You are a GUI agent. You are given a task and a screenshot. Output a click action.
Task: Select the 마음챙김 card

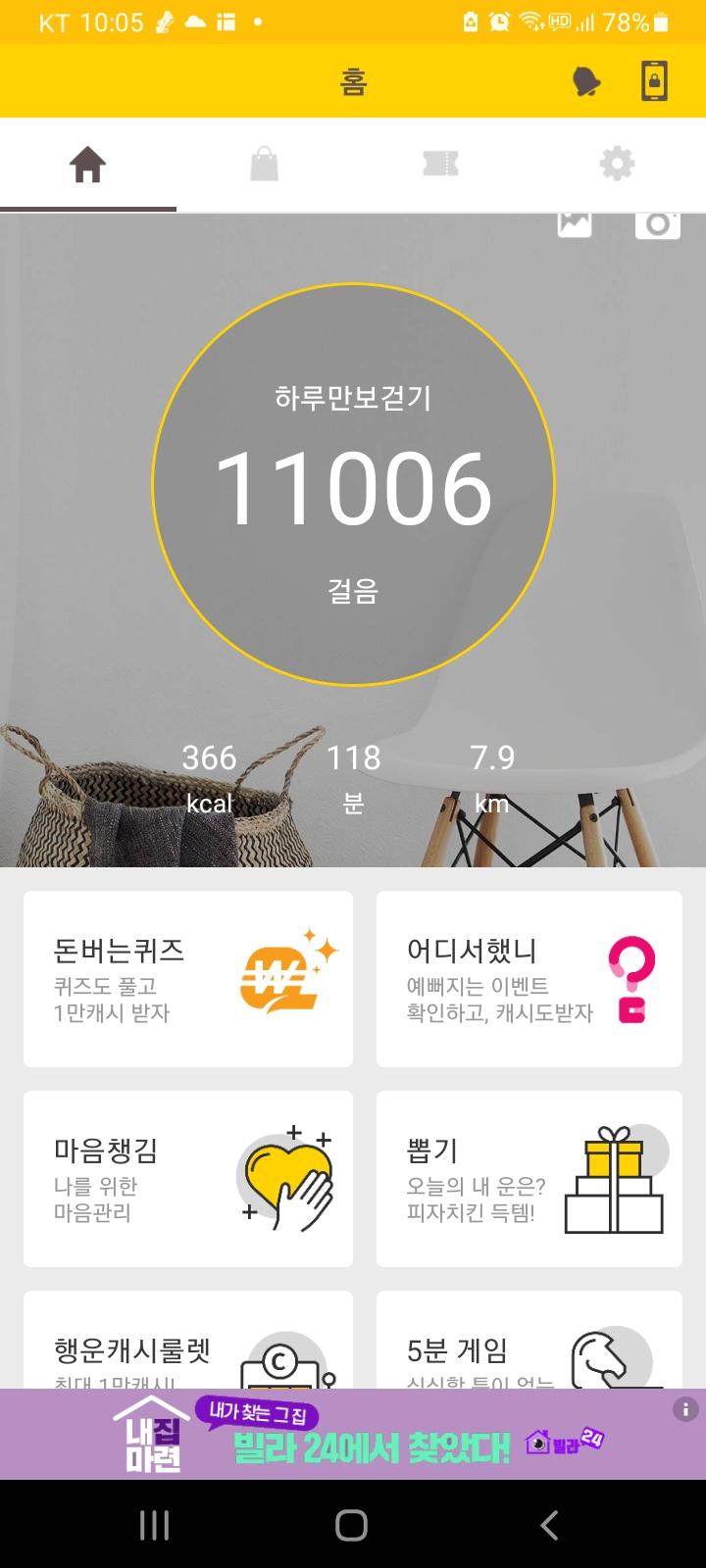[x=188, y=1178]
